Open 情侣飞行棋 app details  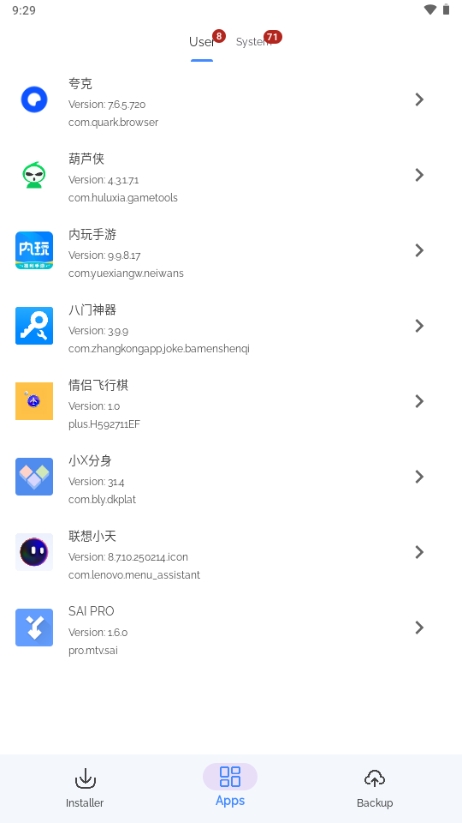pyautogui.click(x=231, y=402)
